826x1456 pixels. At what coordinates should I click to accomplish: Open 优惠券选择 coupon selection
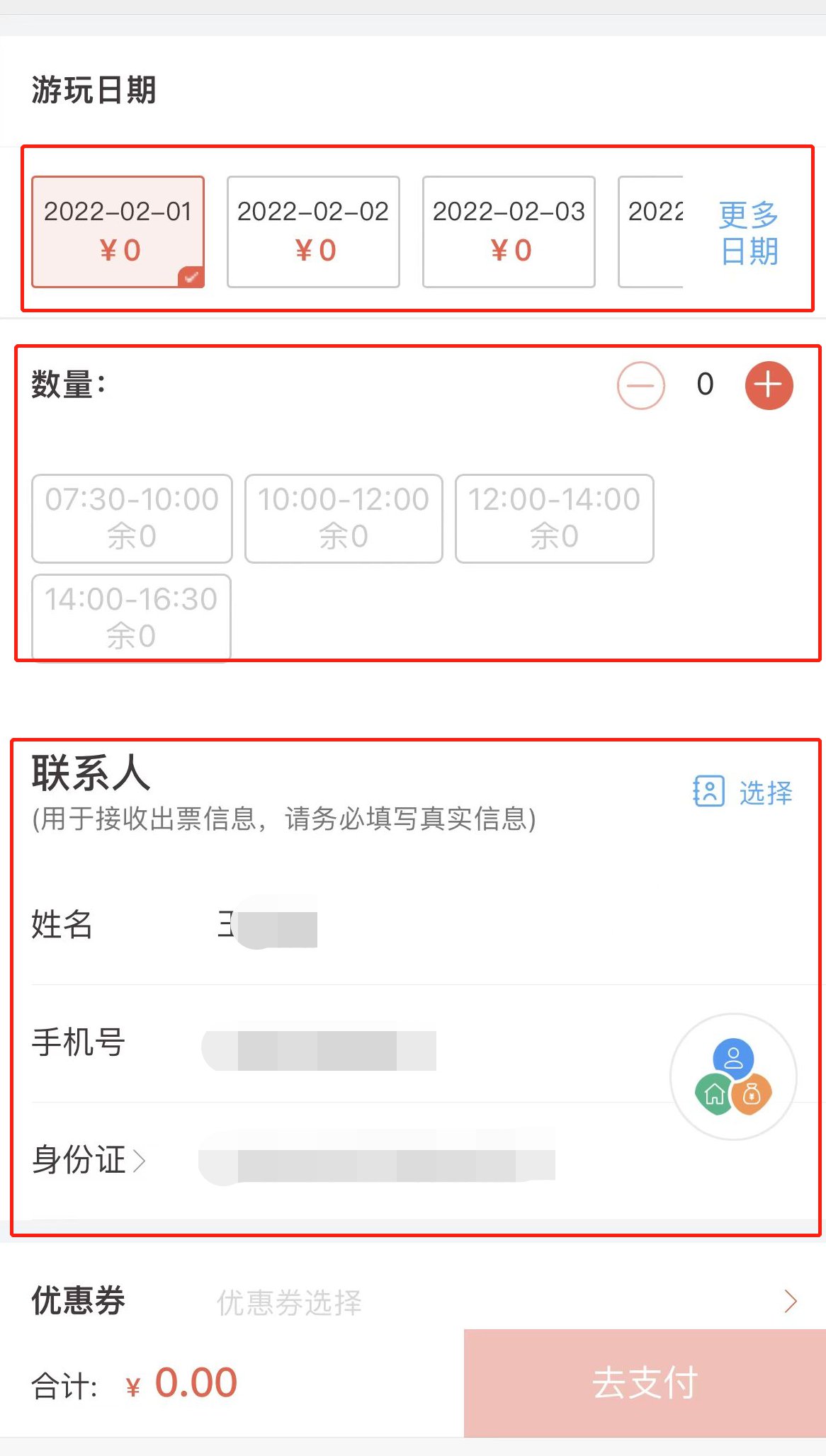[x=496, y=1302]
